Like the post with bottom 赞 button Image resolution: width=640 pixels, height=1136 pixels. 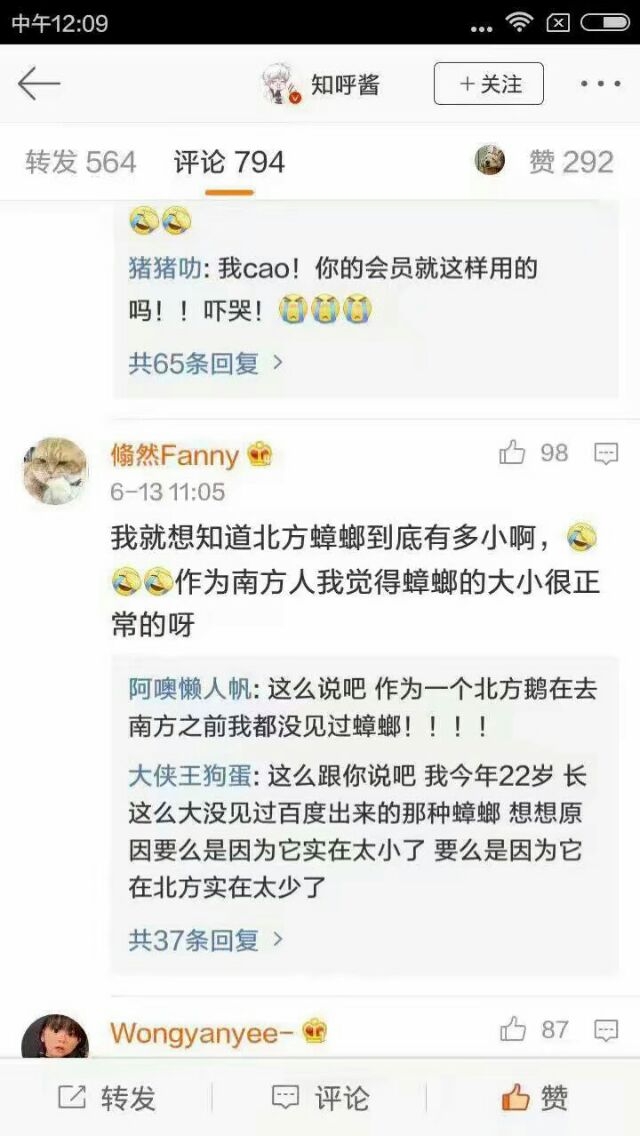(x=534, y=1098)
